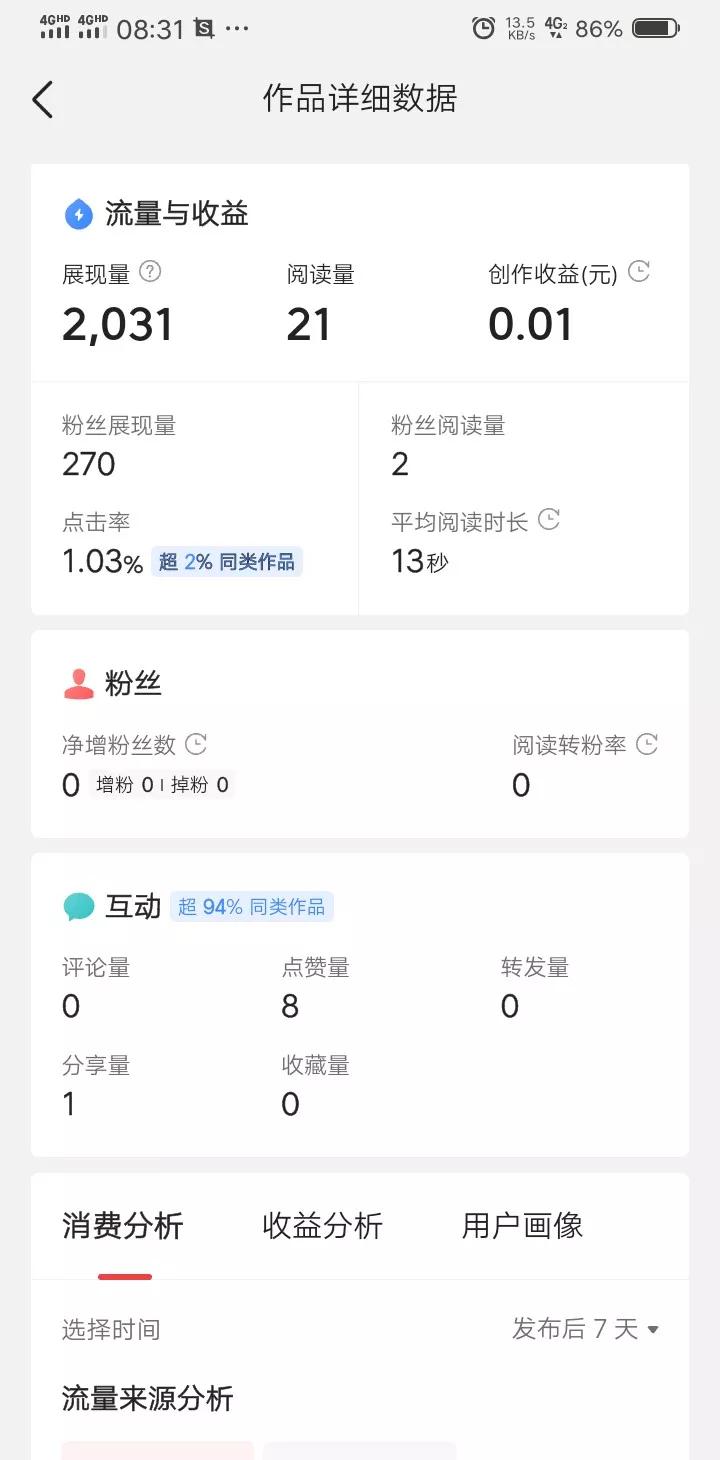Image resolution: width=720 pixels, height=1460 pixels.
Task: Click the clock icon next to 阅读转粉率
Action: click(x=646, y=743)
